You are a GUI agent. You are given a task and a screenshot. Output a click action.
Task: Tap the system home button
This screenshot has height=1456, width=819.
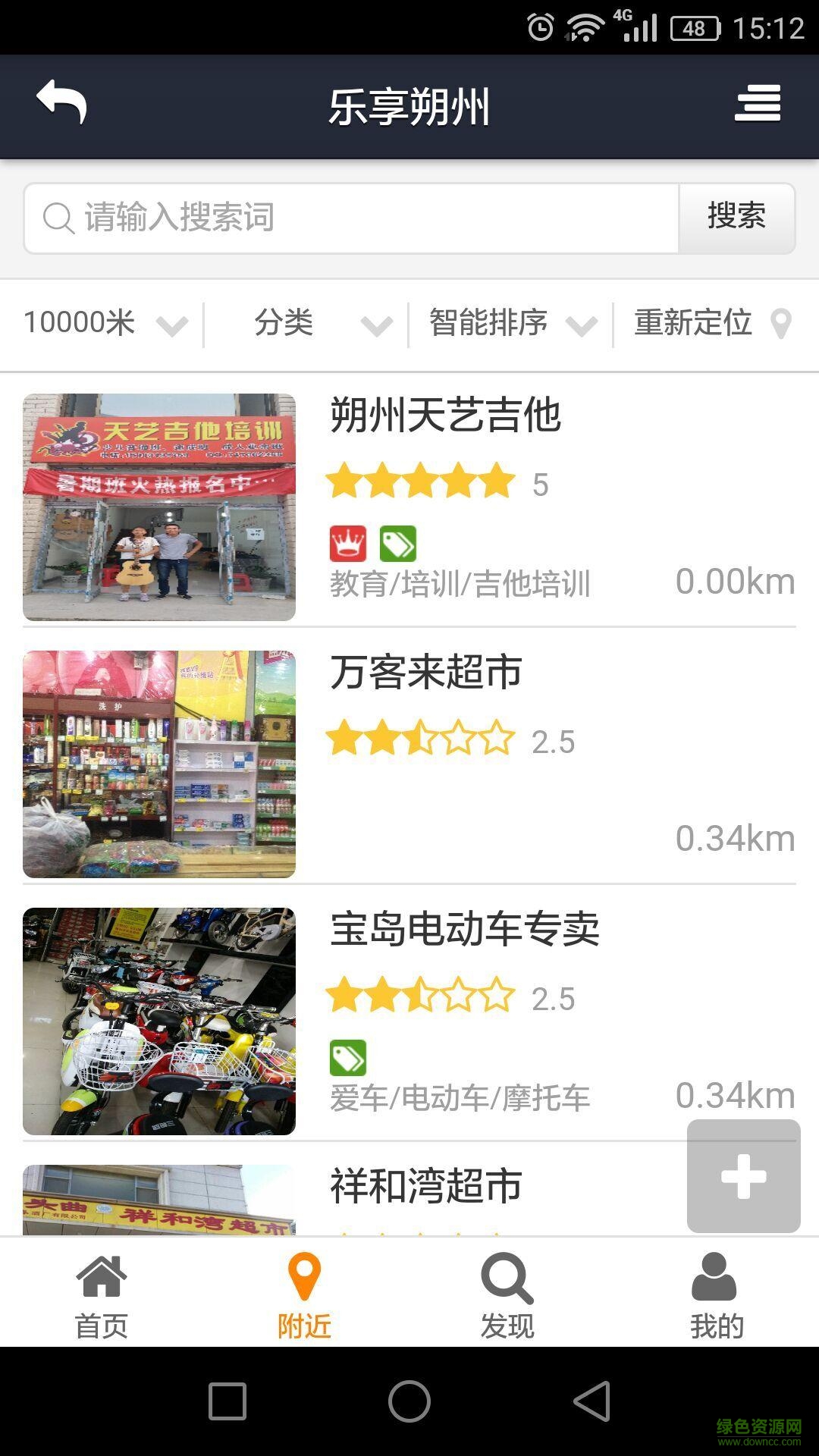click(x=409, y=1401)
